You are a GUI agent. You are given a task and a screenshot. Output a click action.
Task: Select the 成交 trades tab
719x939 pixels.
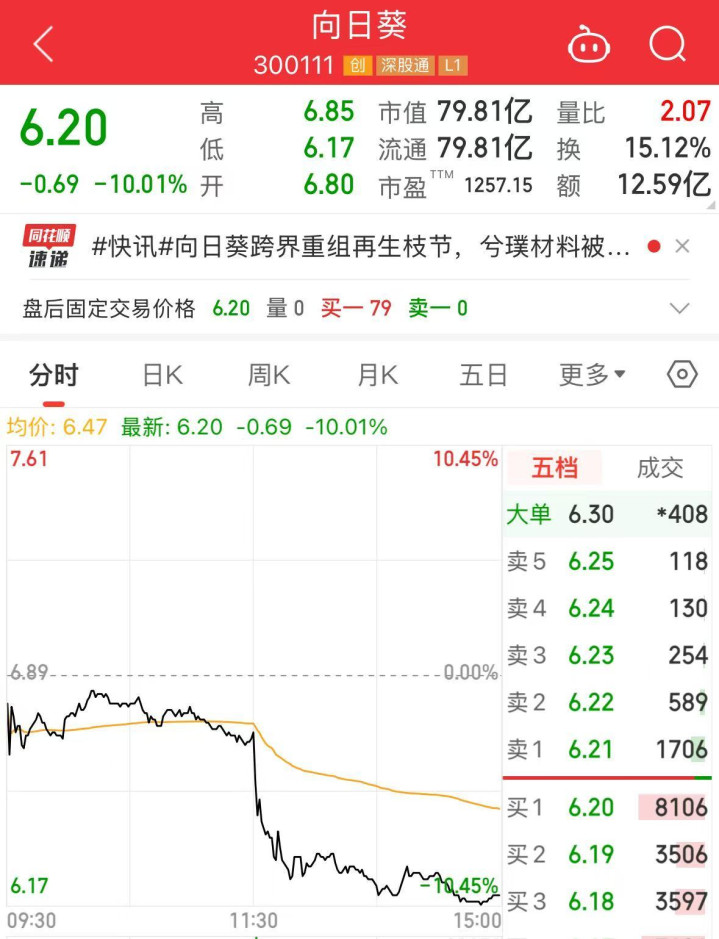(660, 468)
